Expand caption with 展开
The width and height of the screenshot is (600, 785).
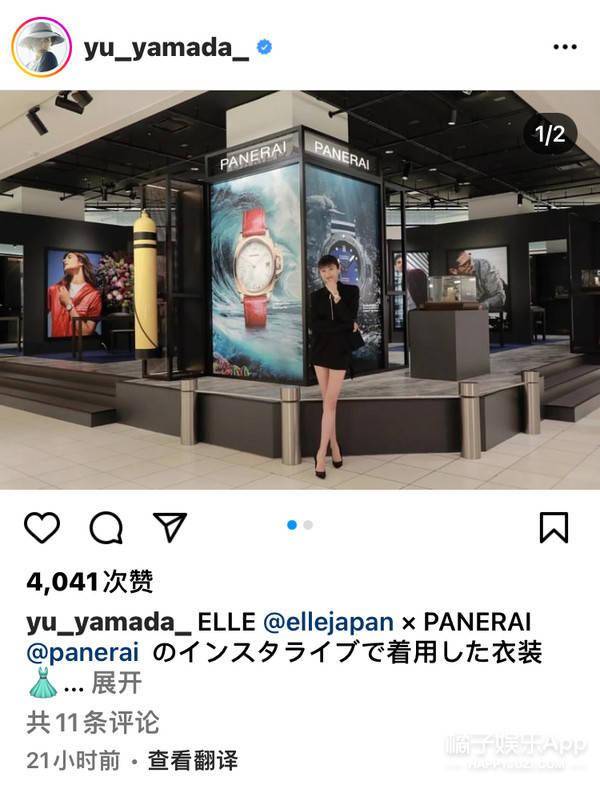pos(116,685)
